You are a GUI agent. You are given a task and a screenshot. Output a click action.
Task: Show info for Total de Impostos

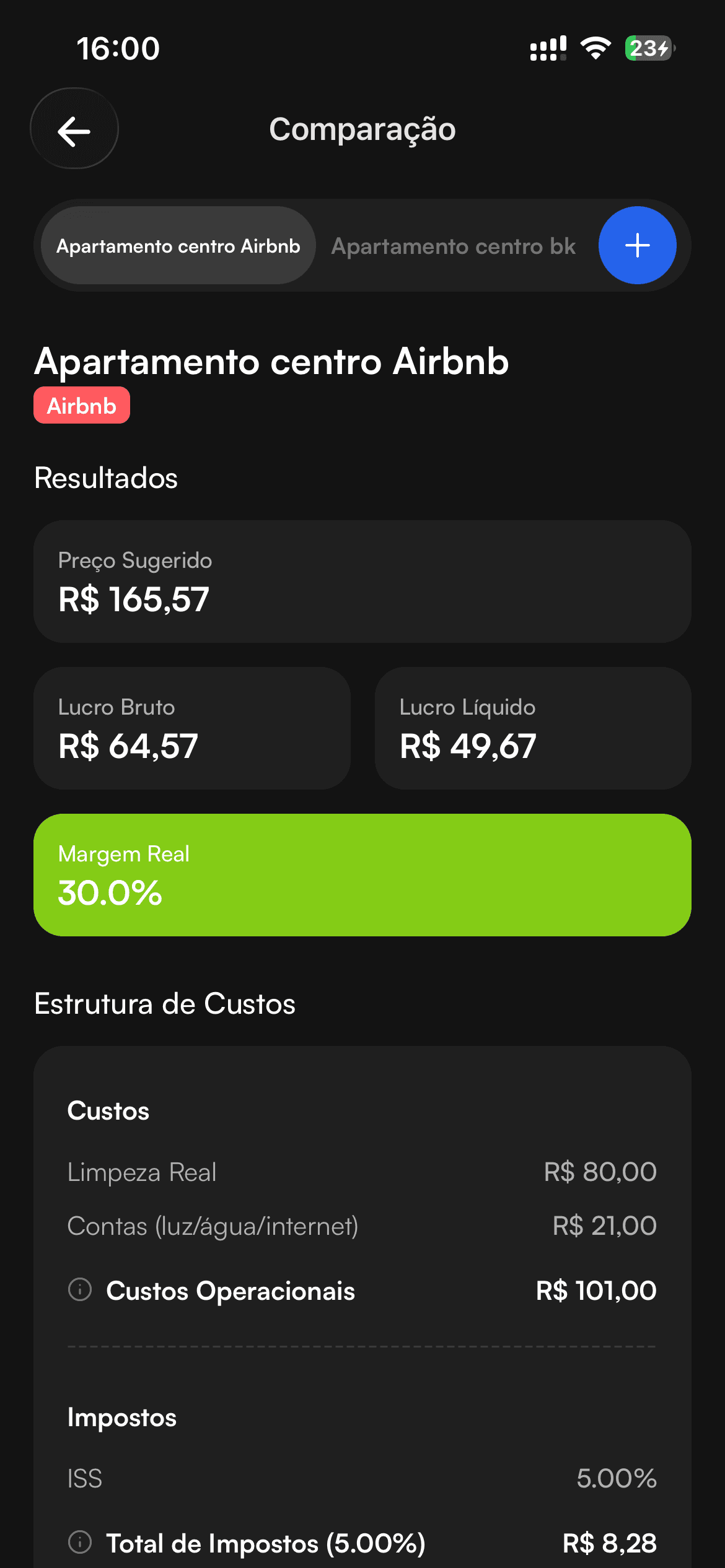80,1542
